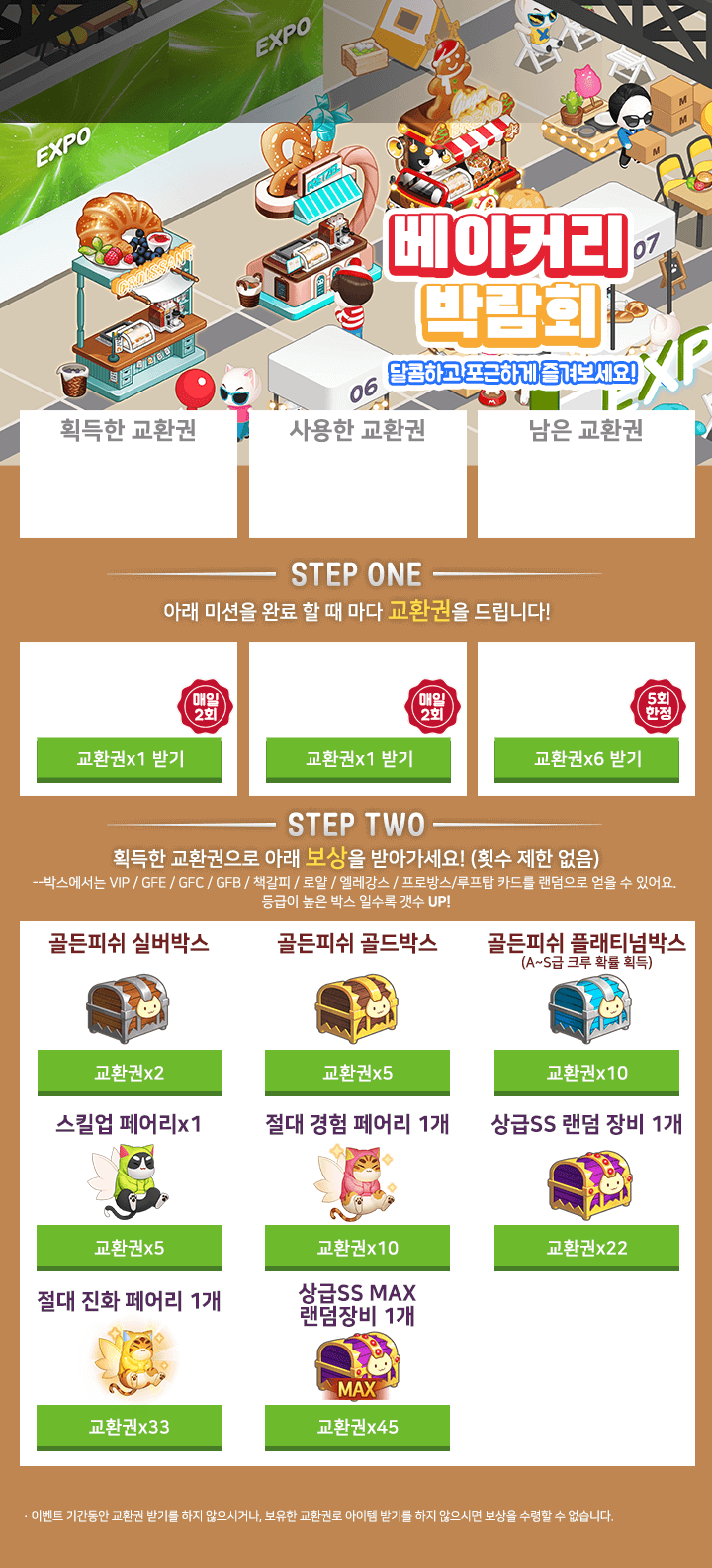Tap 교환권x22 for 상급SS 랜덤 장비
Screen dimensions: 712x1568
(586, 1248)
